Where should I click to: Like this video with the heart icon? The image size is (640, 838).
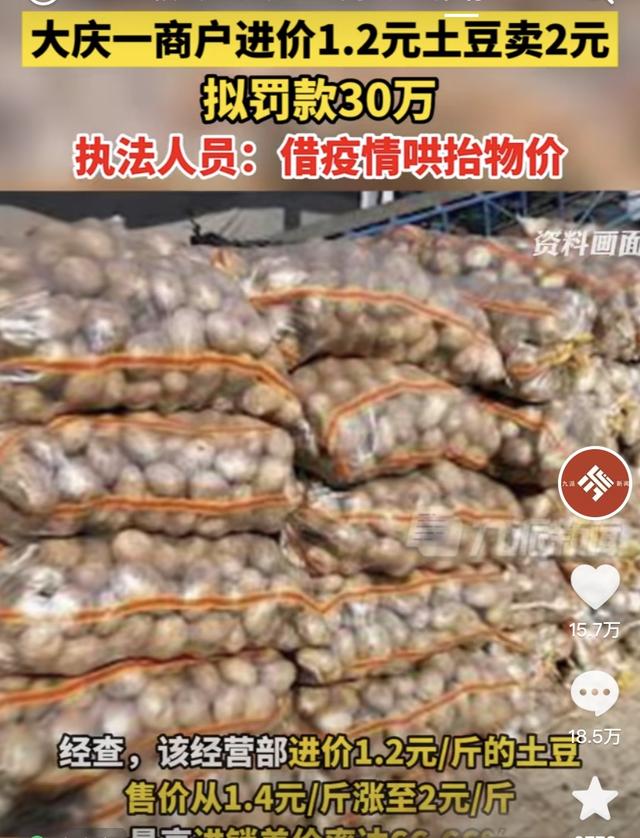595,587
